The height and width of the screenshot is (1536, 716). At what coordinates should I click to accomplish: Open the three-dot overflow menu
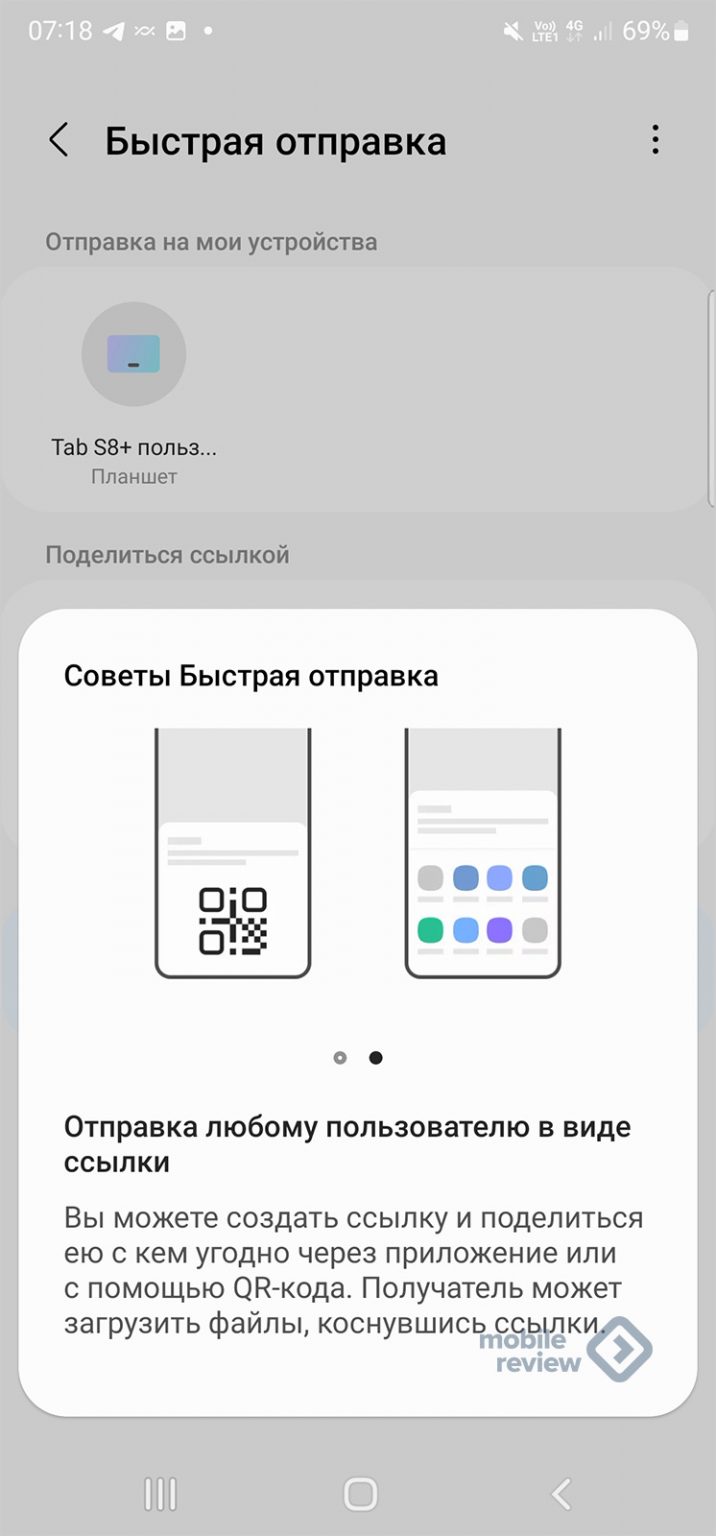click(655, 140)
